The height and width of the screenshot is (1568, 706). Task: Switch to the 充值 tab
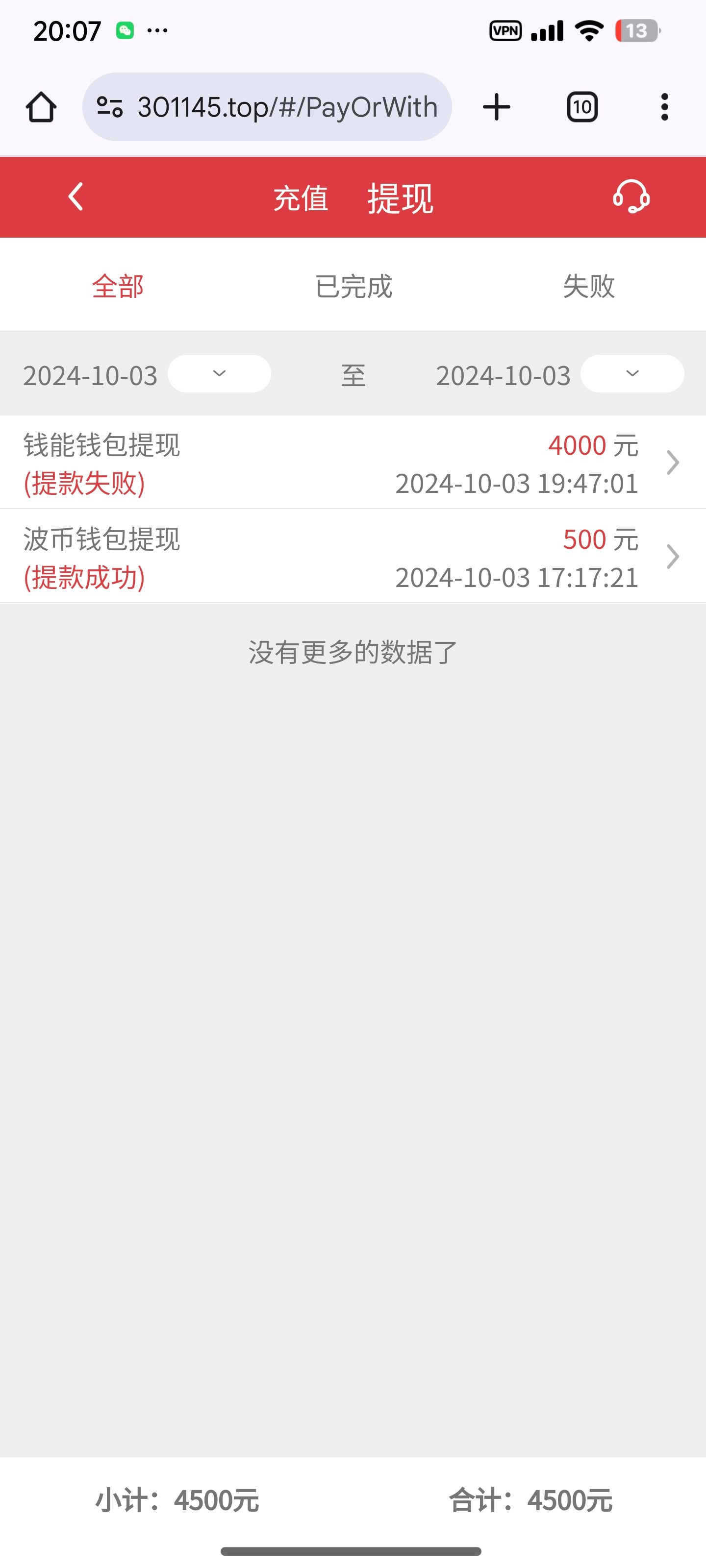301,197
